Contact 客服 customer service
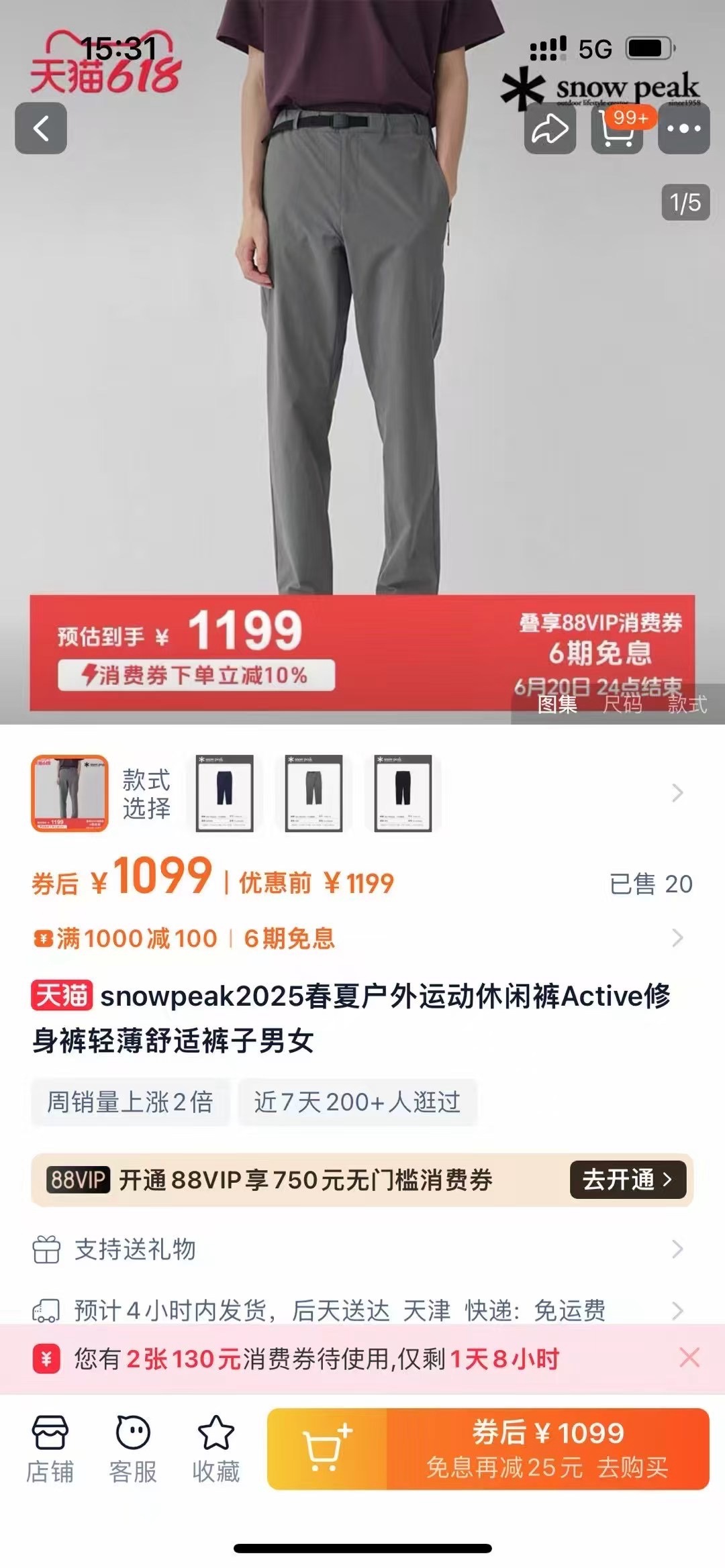725x1568 pixels. pos(133,1449)
